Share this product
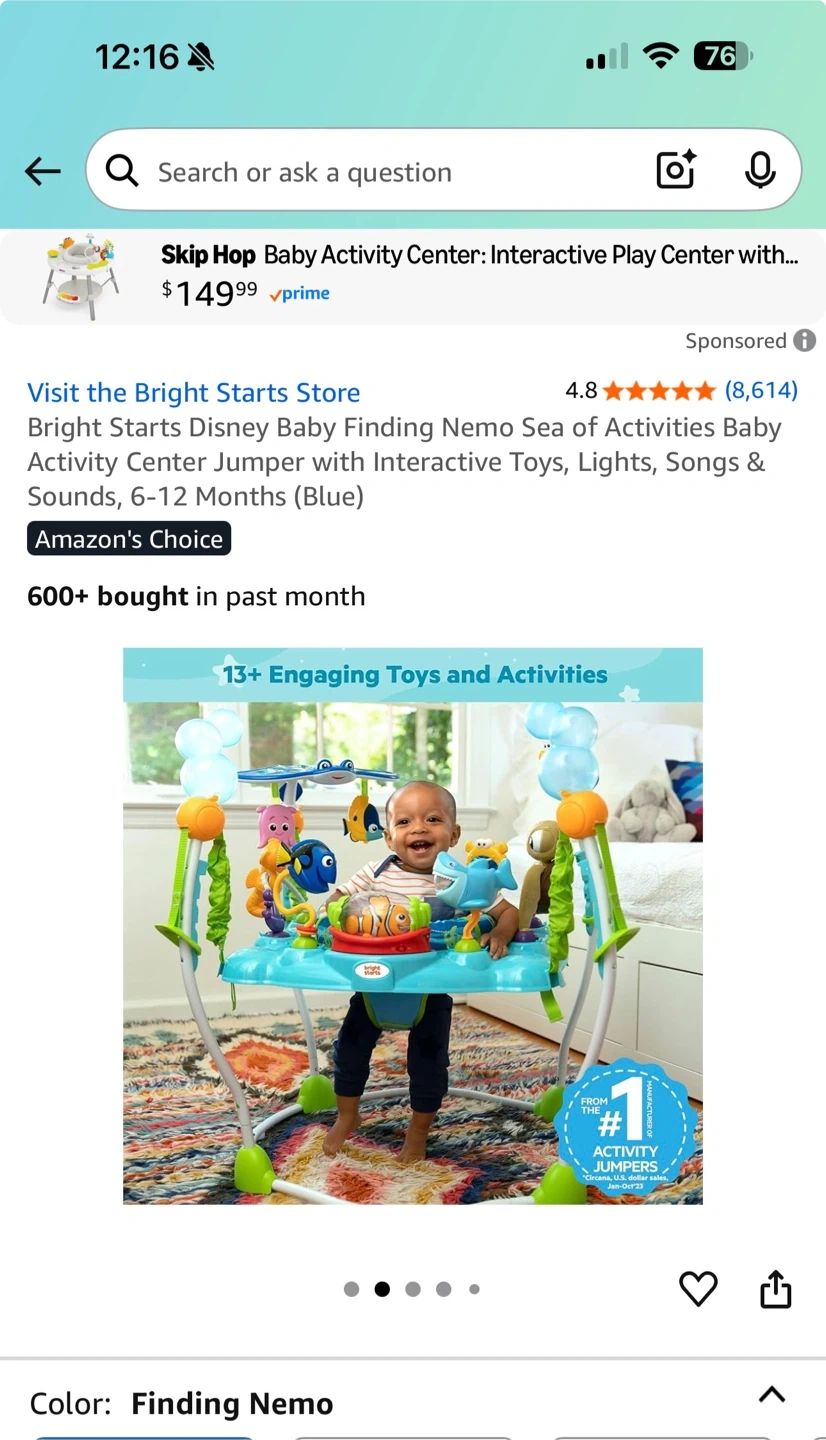The image size is (826, 1440). click(x=776, y=1289)
